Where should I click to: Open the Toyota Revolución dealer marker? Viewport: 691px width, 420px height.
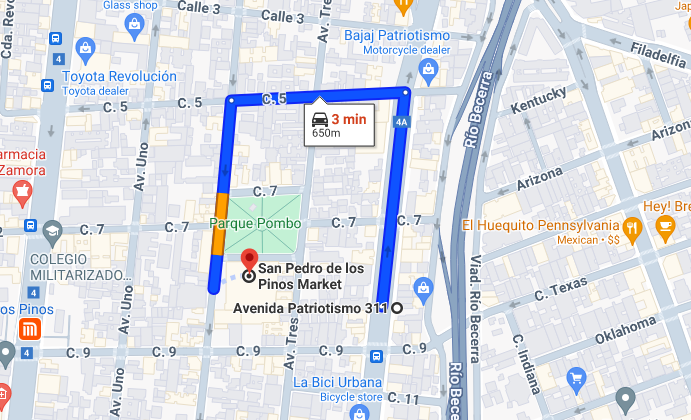tap(85, 51)
